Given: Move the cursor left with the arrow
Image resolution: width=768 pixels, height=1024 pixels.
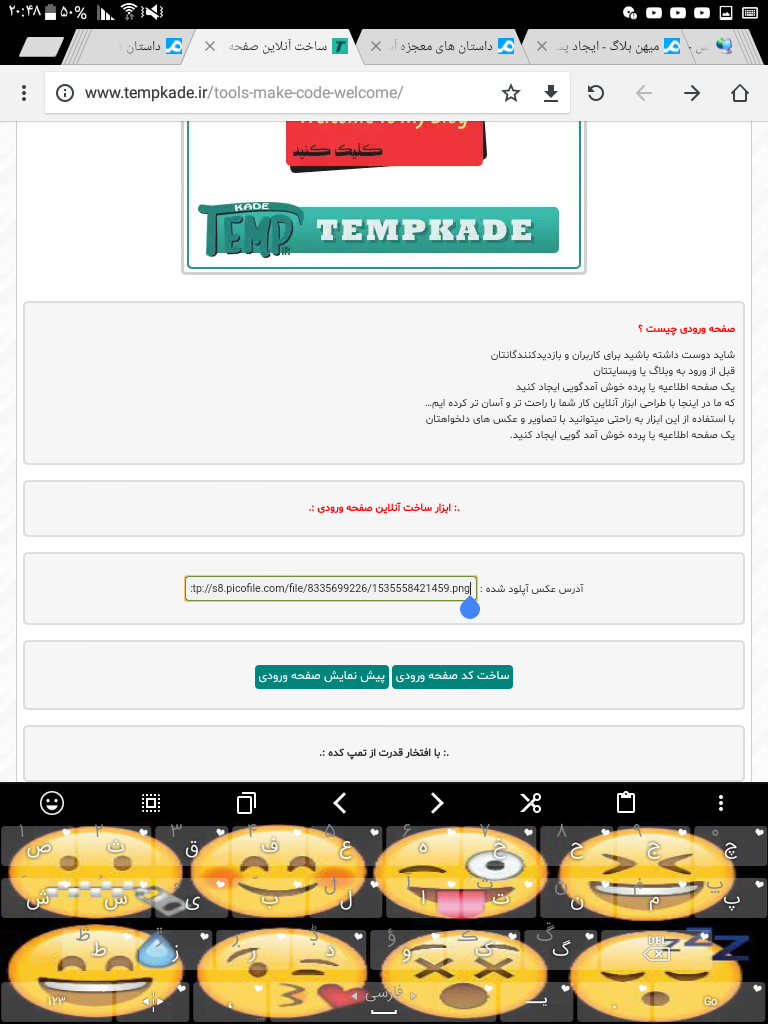Looking at the screenshot, I should [x=340, y=803].
